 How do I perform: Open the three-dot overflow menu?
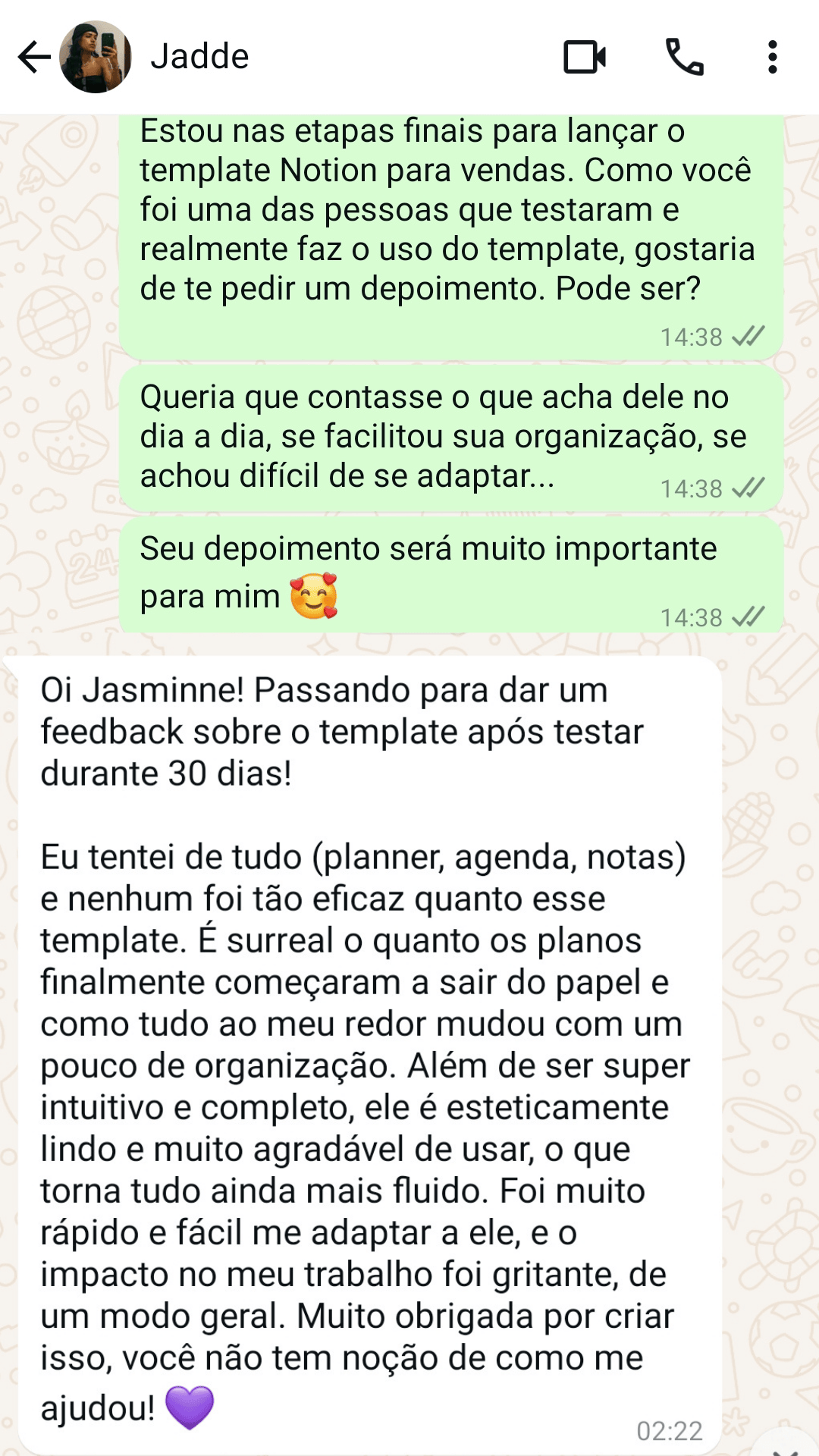[772, 58]
